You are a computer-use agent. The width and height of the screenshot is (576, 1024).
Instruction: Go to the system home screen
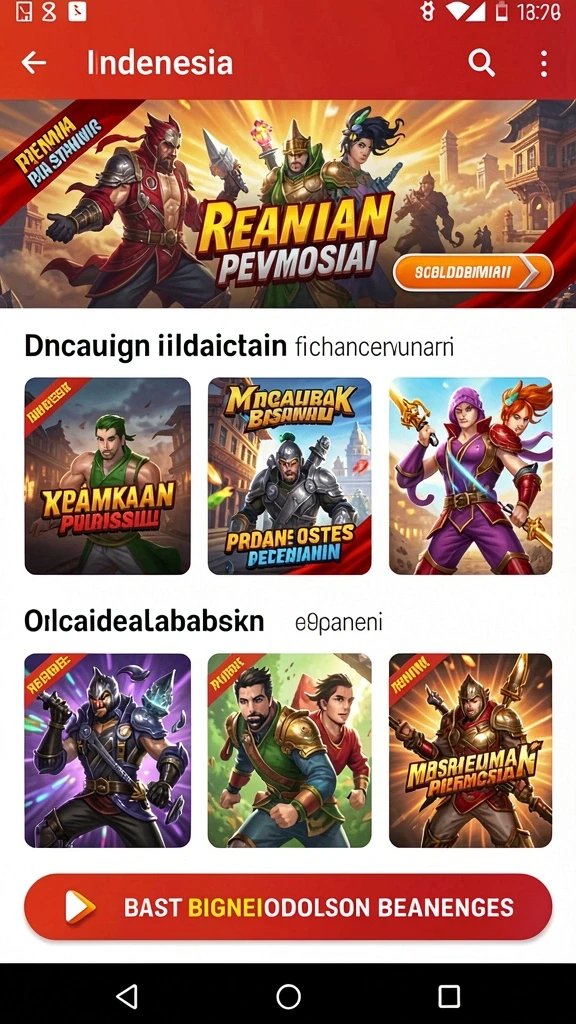coord(288,997)
